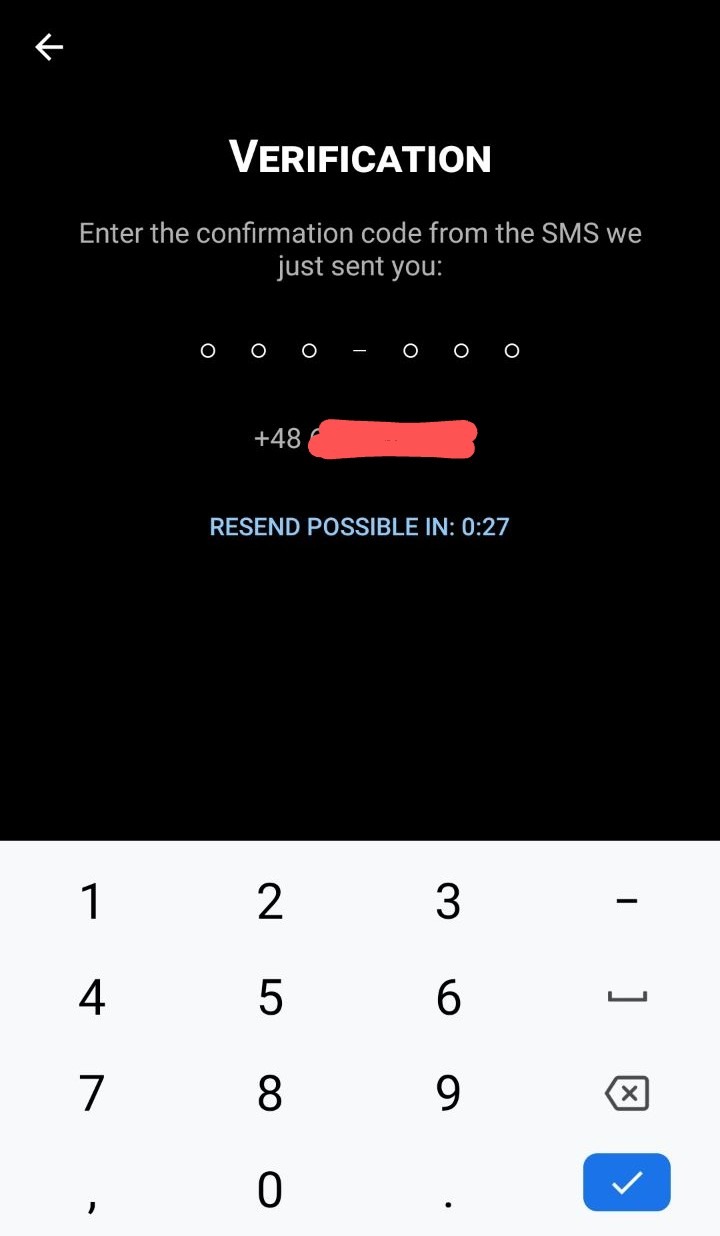Enter digit 5 on the keypad
Viewport: 720px width, 1236px height.
point(270,998)
